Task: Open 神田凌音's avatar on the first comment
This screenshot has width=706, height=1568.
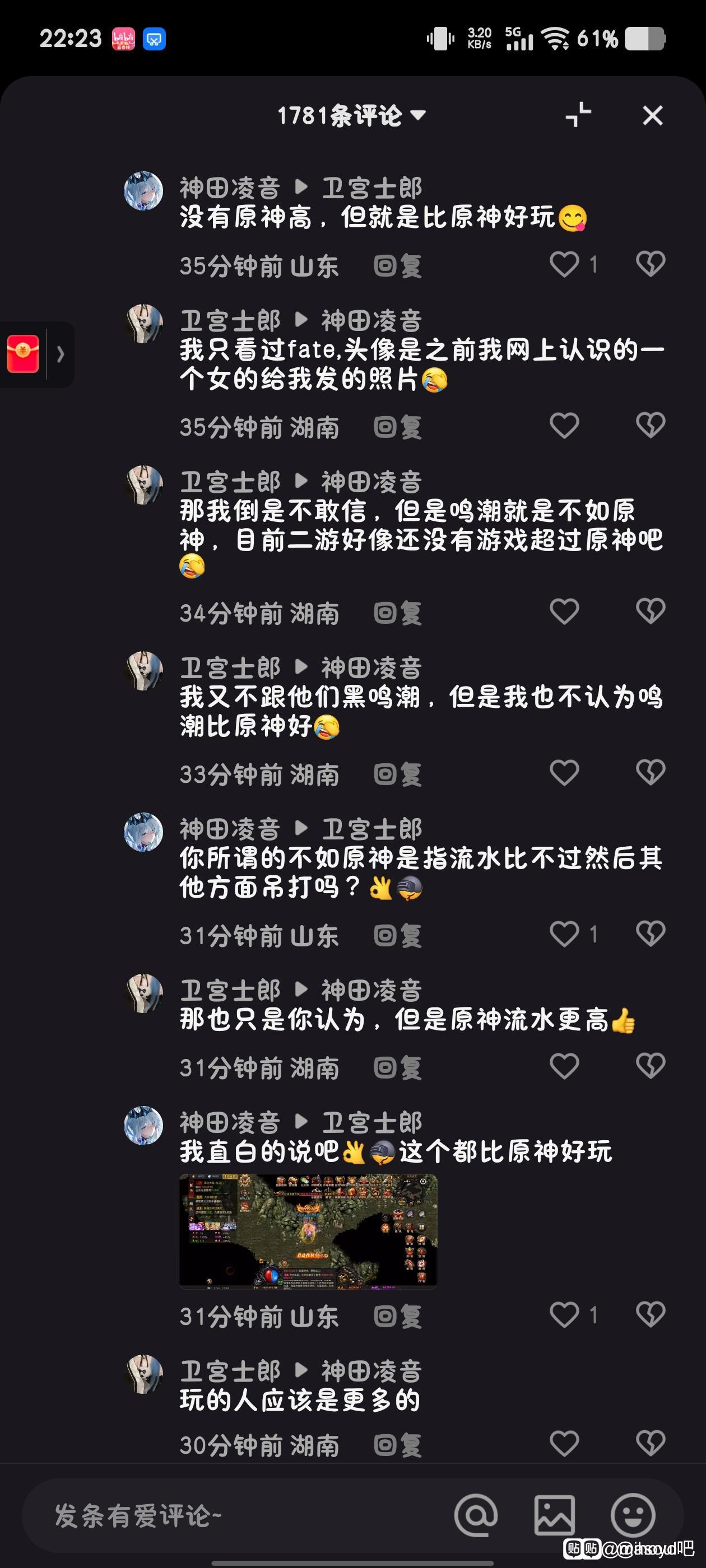Action: [144, 190]
